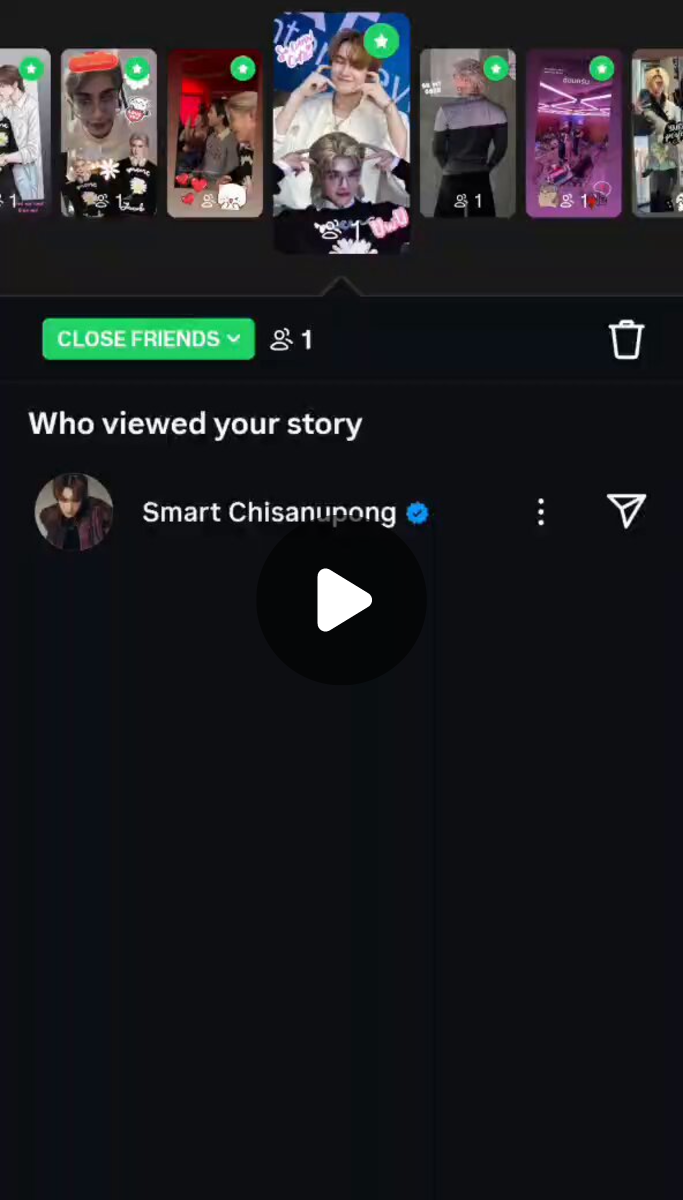683x1200 pixels.
Task: Send a message to Smart Chisanupong
Action: point(627,511)
